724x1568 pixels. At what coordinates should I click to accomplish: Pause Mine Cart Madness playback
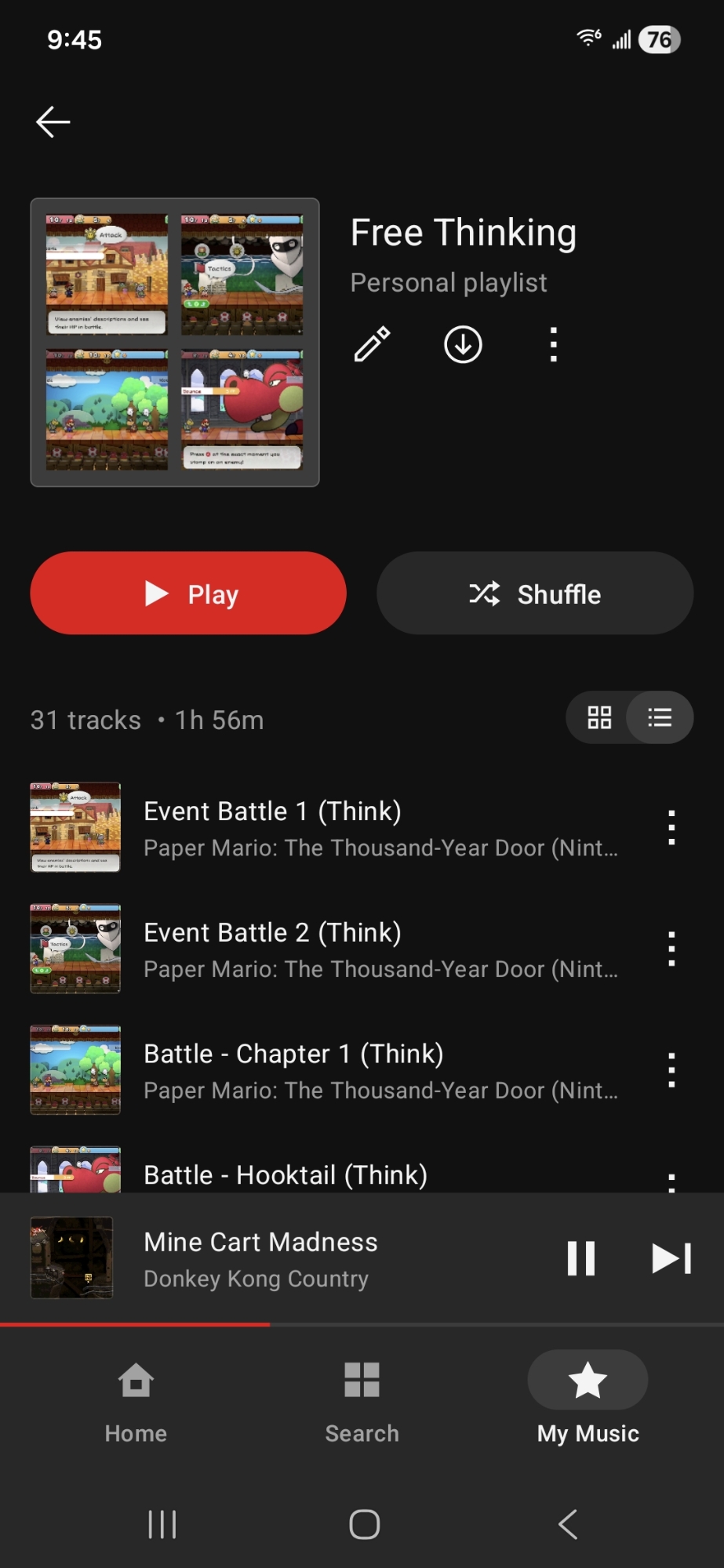click(581, 1258)
